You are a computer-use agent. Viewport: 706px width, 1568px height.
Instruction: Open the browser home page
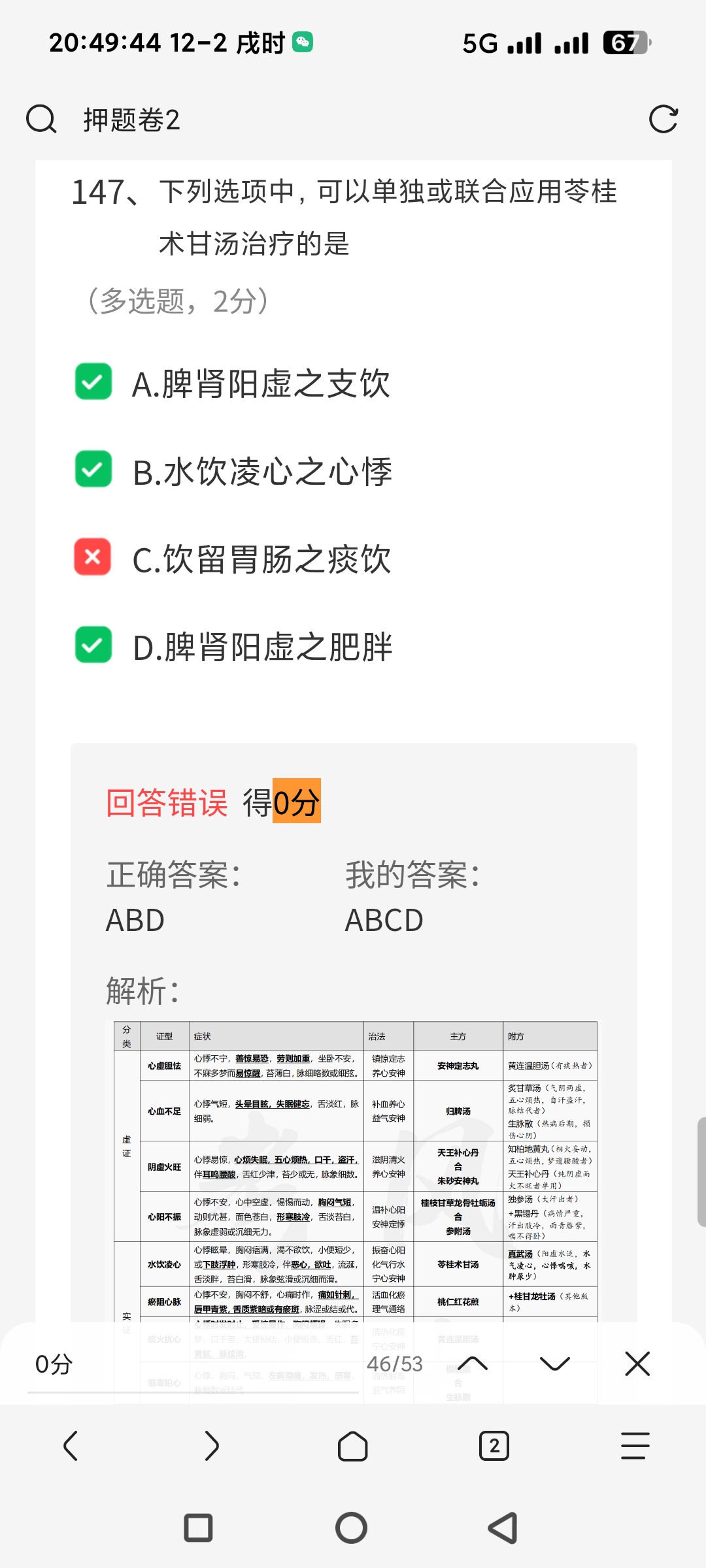click(x=353, y=1446)
